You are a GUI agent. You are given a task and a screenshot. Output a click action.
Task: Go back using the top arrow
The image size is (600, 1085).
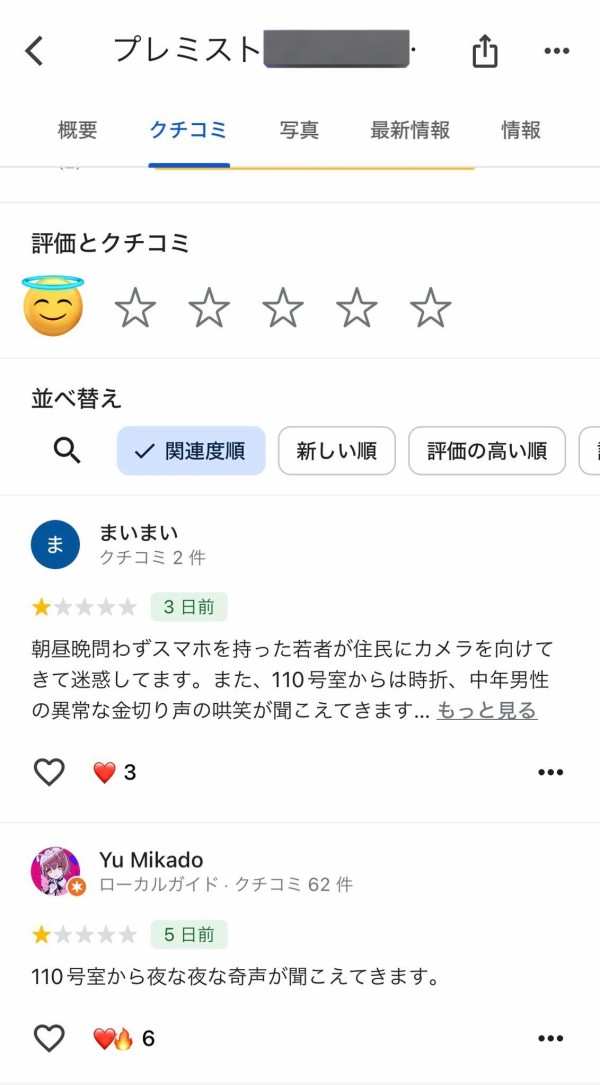click(x=35, y=51)
